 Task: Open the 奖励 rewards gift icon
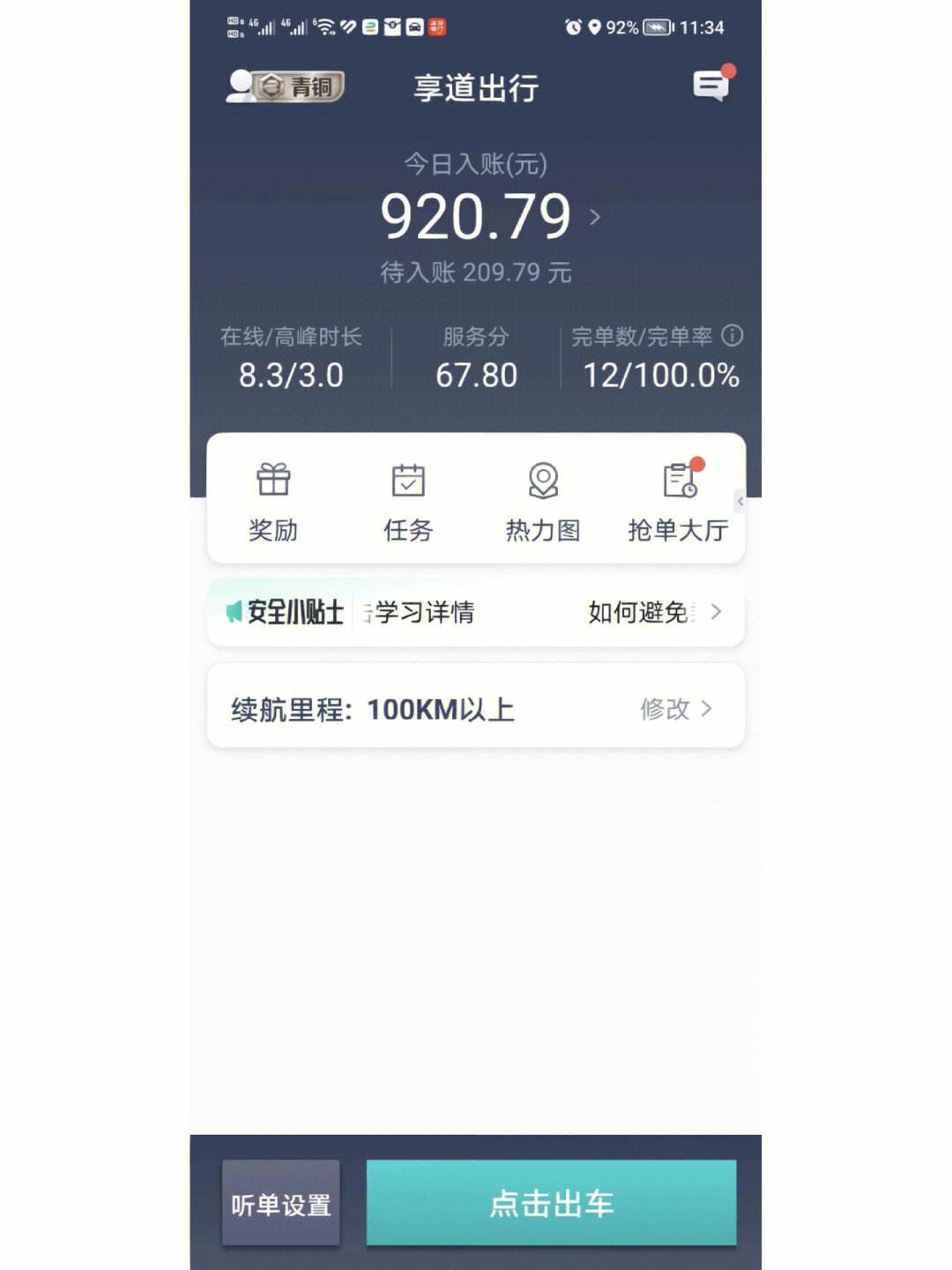tap(271, 481)
